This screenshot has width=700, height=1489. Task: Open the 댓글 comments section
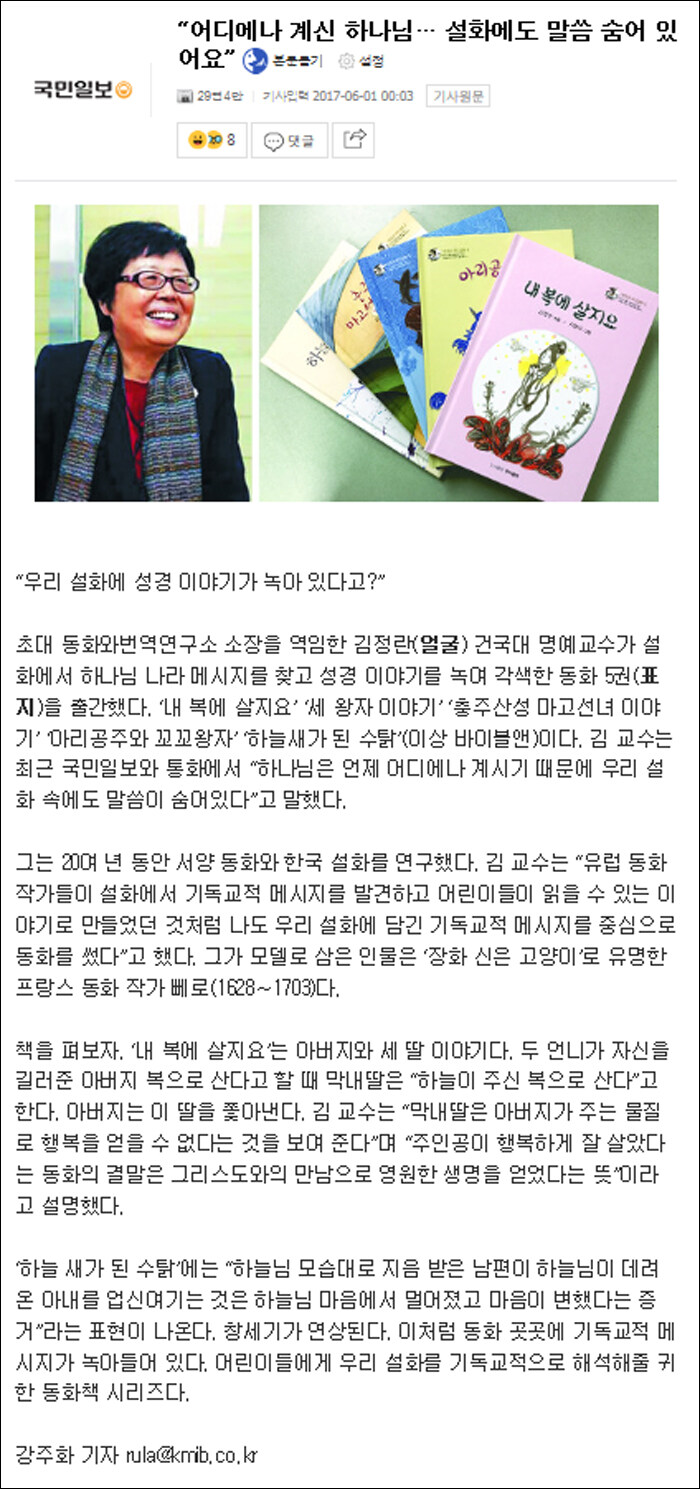289,141
